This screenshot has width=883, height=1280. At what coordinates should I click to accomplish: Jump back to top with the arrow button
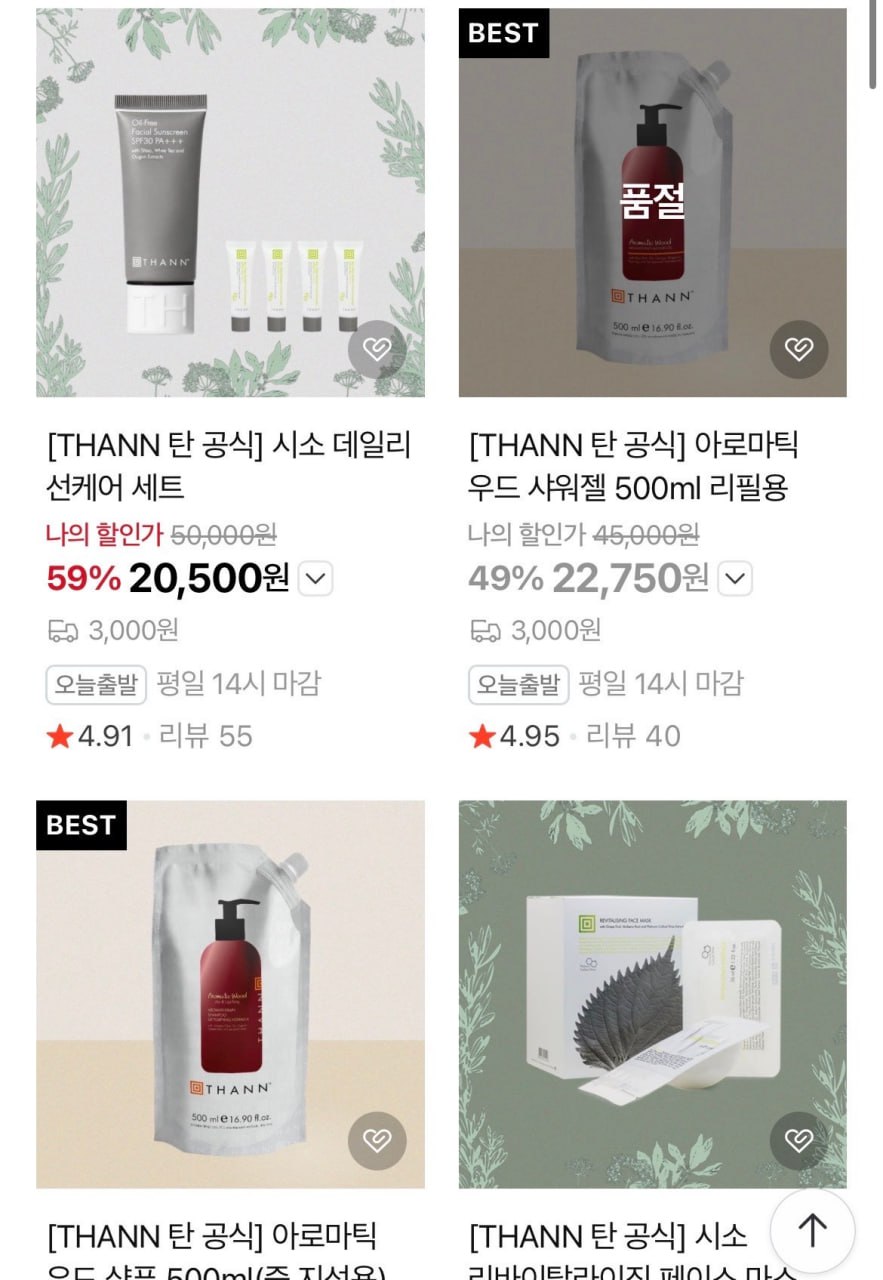click(x=812, y=1230)
